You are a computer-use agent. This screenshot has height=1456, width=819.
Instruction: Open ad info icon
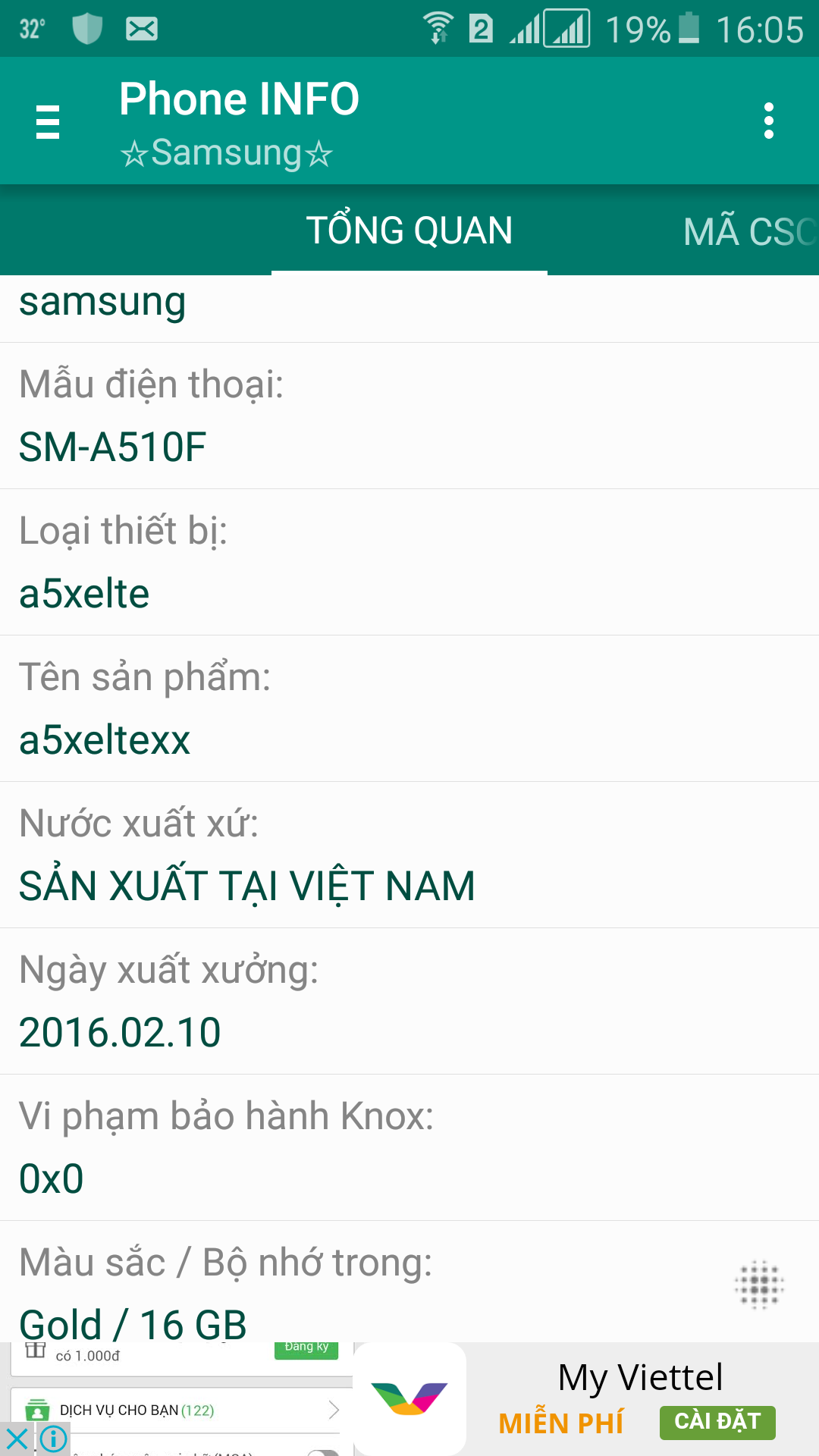[53, 1439]
